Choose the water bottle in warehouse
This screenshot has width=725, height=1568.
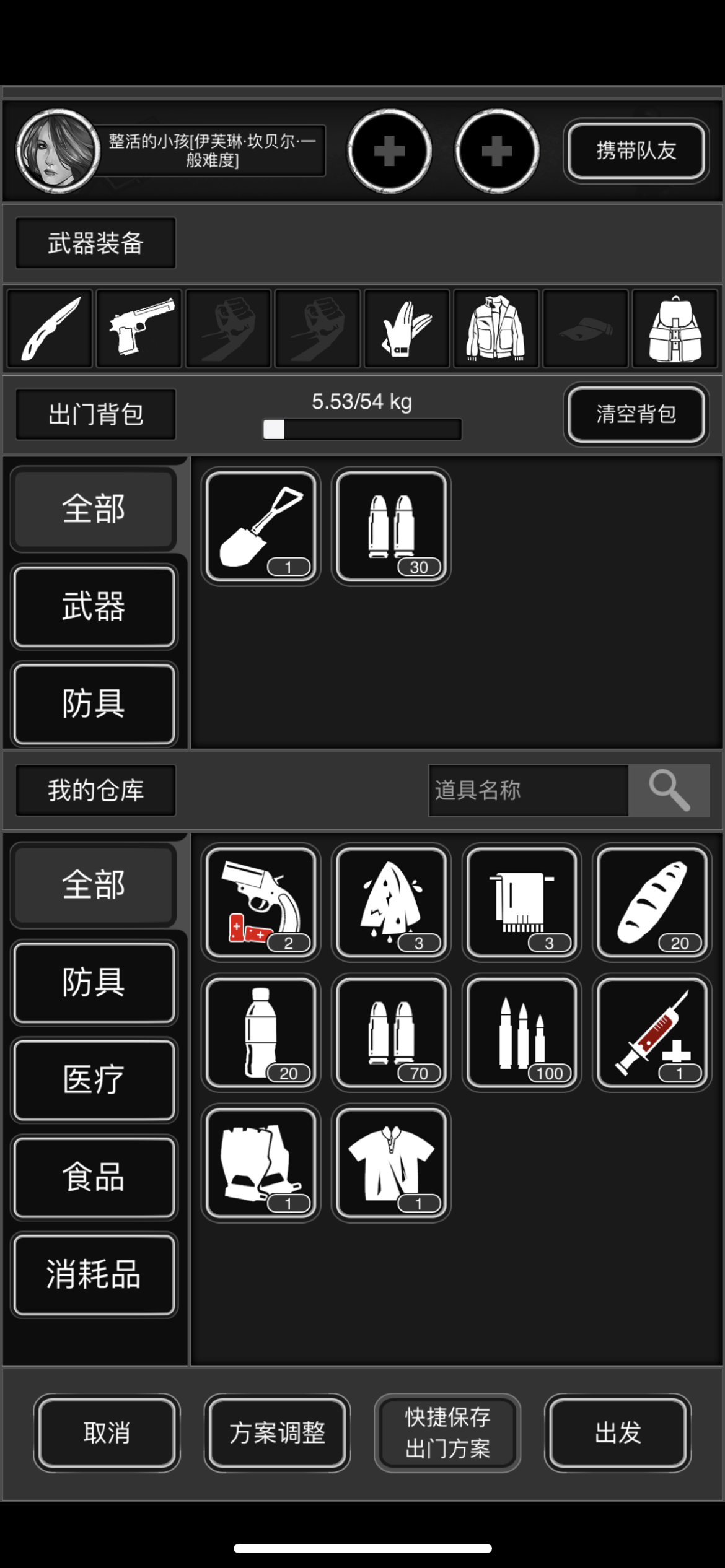point(261,1032)
